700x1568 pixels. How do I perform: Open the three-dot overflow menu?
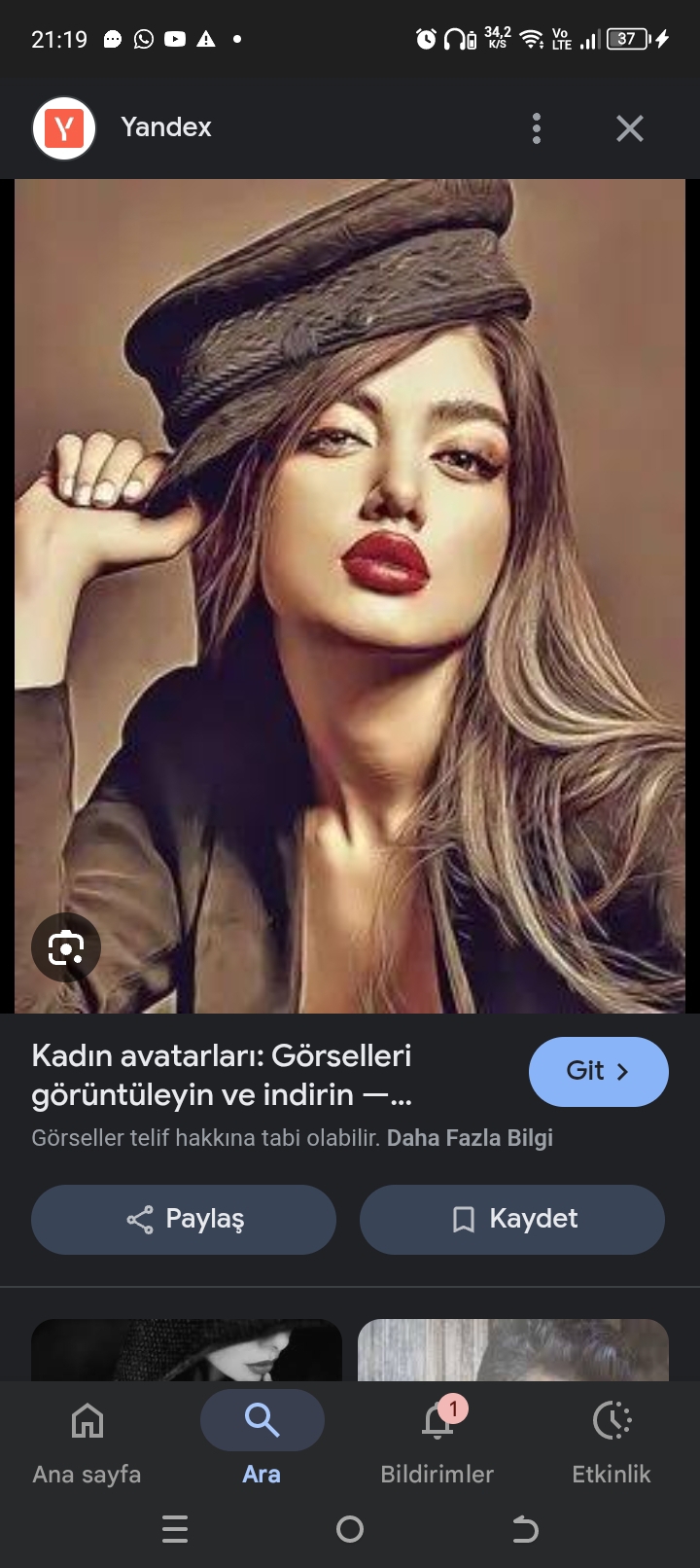537,128
